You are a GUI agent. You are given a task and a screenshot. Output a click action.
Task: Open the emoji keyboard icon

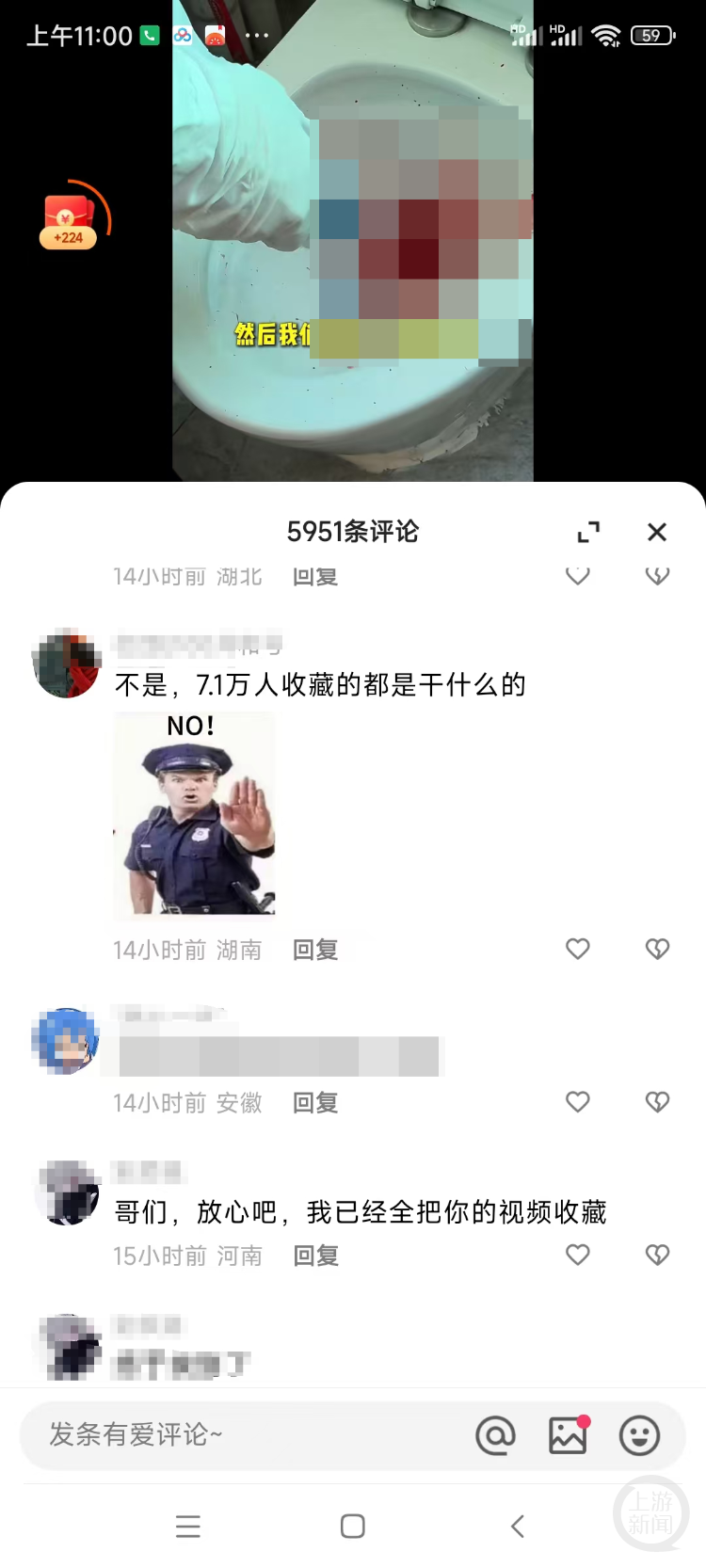pos(638,1435)
